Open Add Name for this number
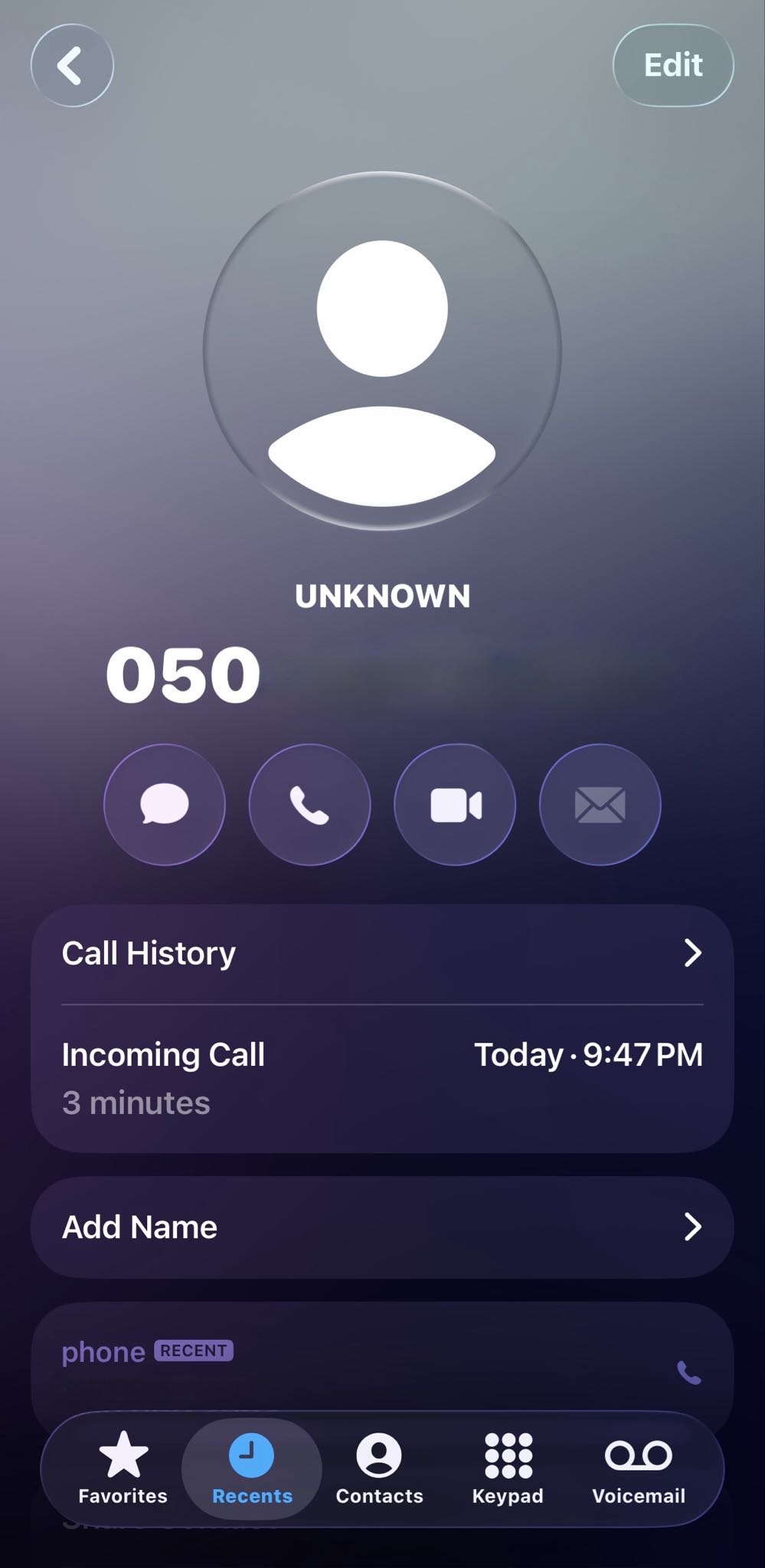Viewport: 765px width, 1568px height. click(x=382, y=1227)
